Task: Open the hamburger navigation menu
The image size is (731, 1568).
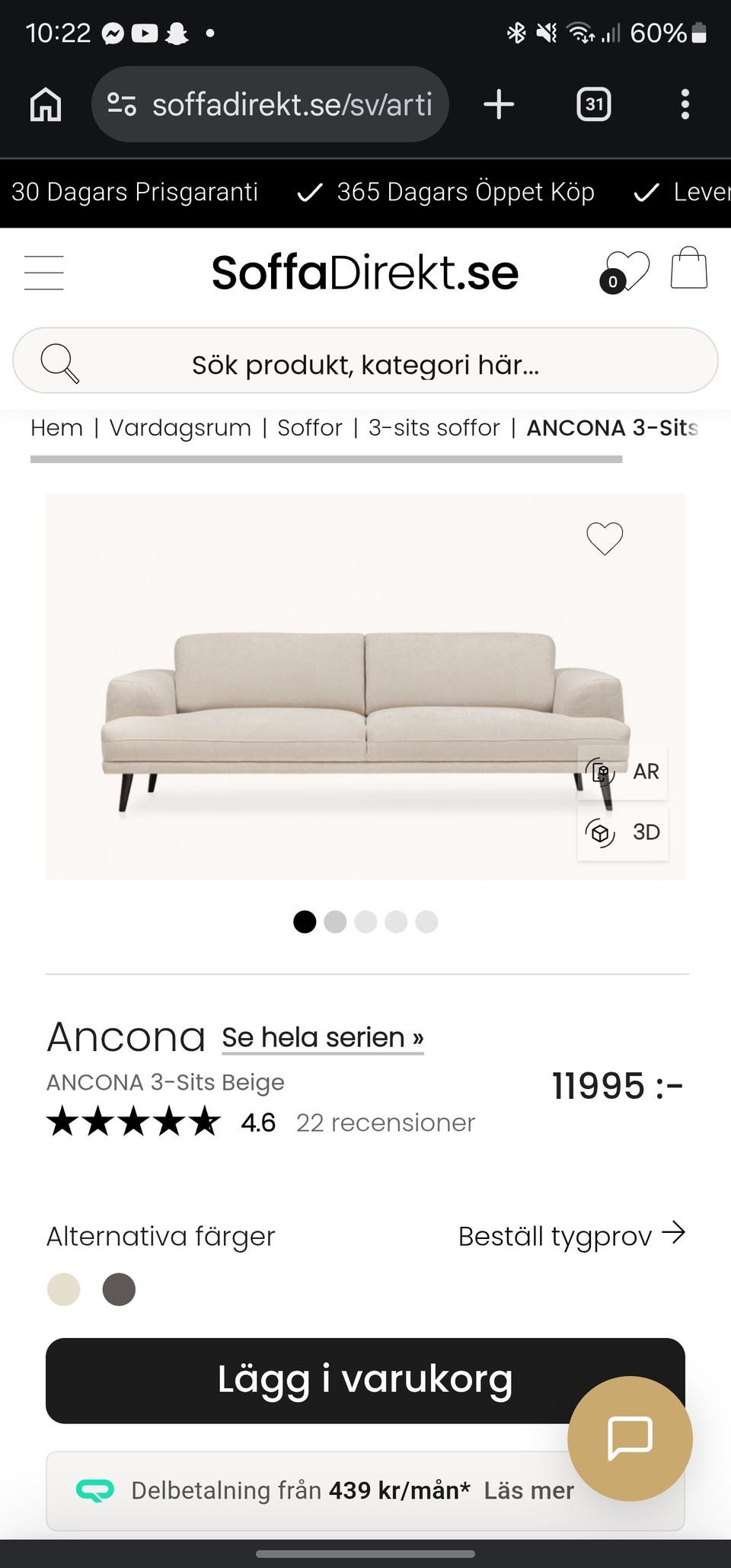Action: pyautogui.click(x=43, y=272)
